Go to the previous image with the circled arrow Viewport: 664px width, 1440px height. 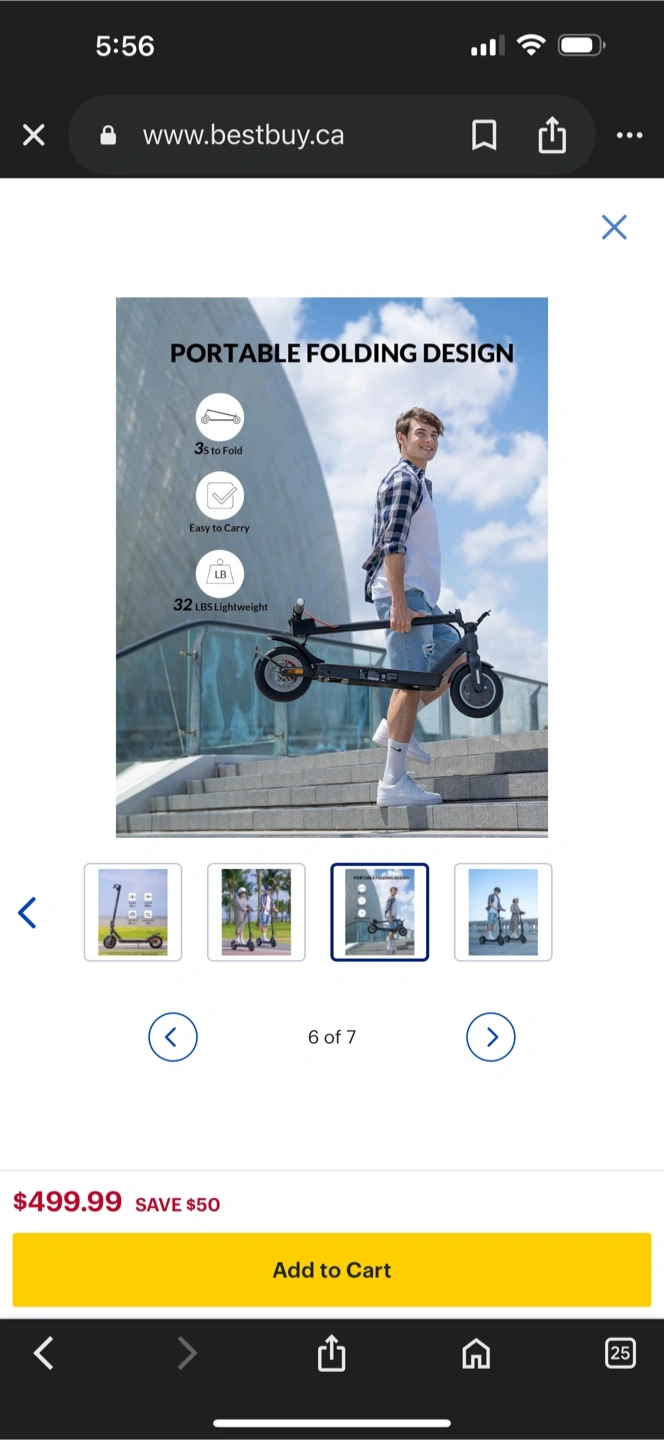click(173, 1037)
